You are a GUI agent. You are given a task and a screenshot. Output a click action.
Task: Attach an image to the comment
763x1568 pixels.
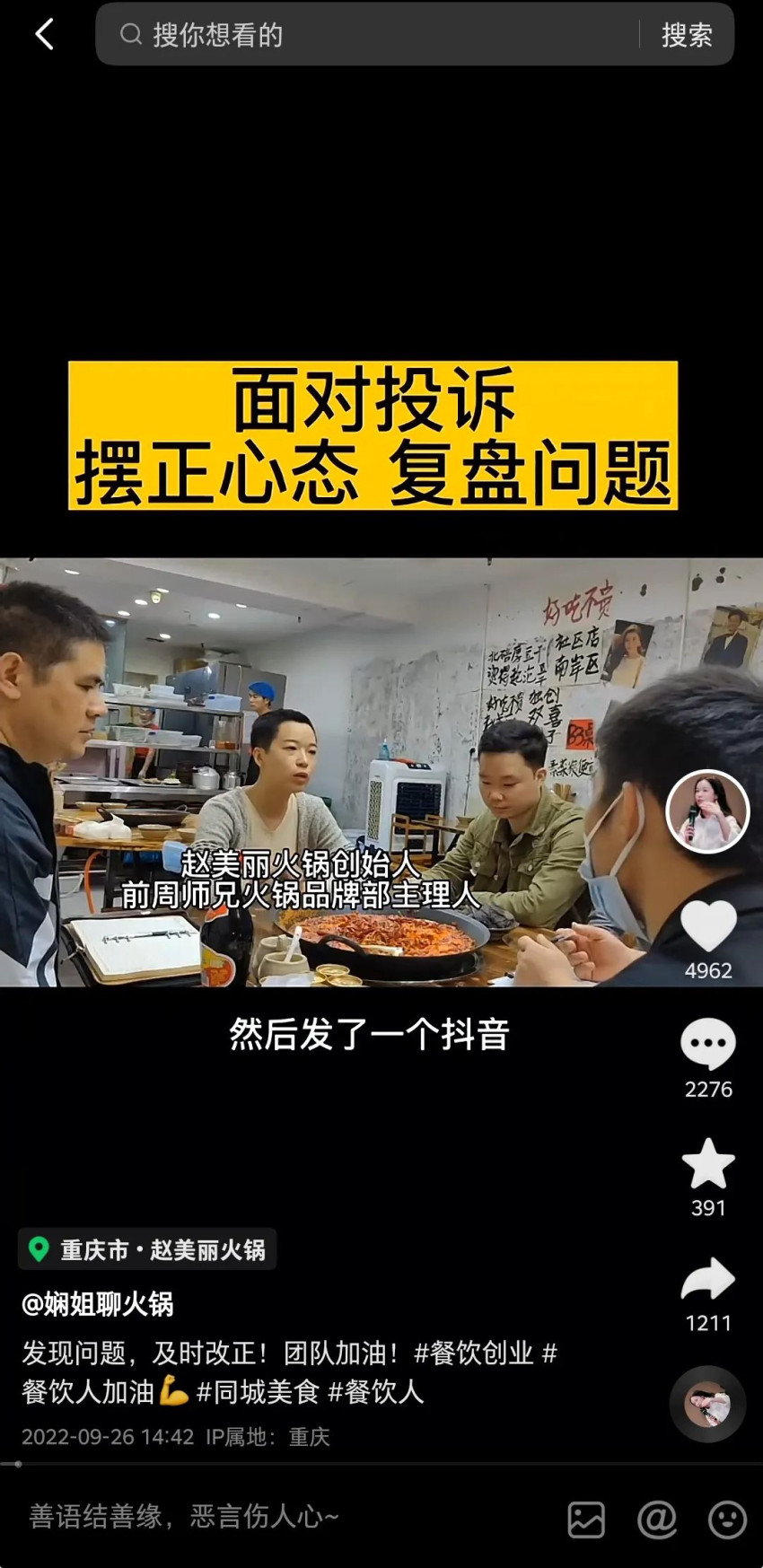pyautogui.click(x=586, y=1520)
